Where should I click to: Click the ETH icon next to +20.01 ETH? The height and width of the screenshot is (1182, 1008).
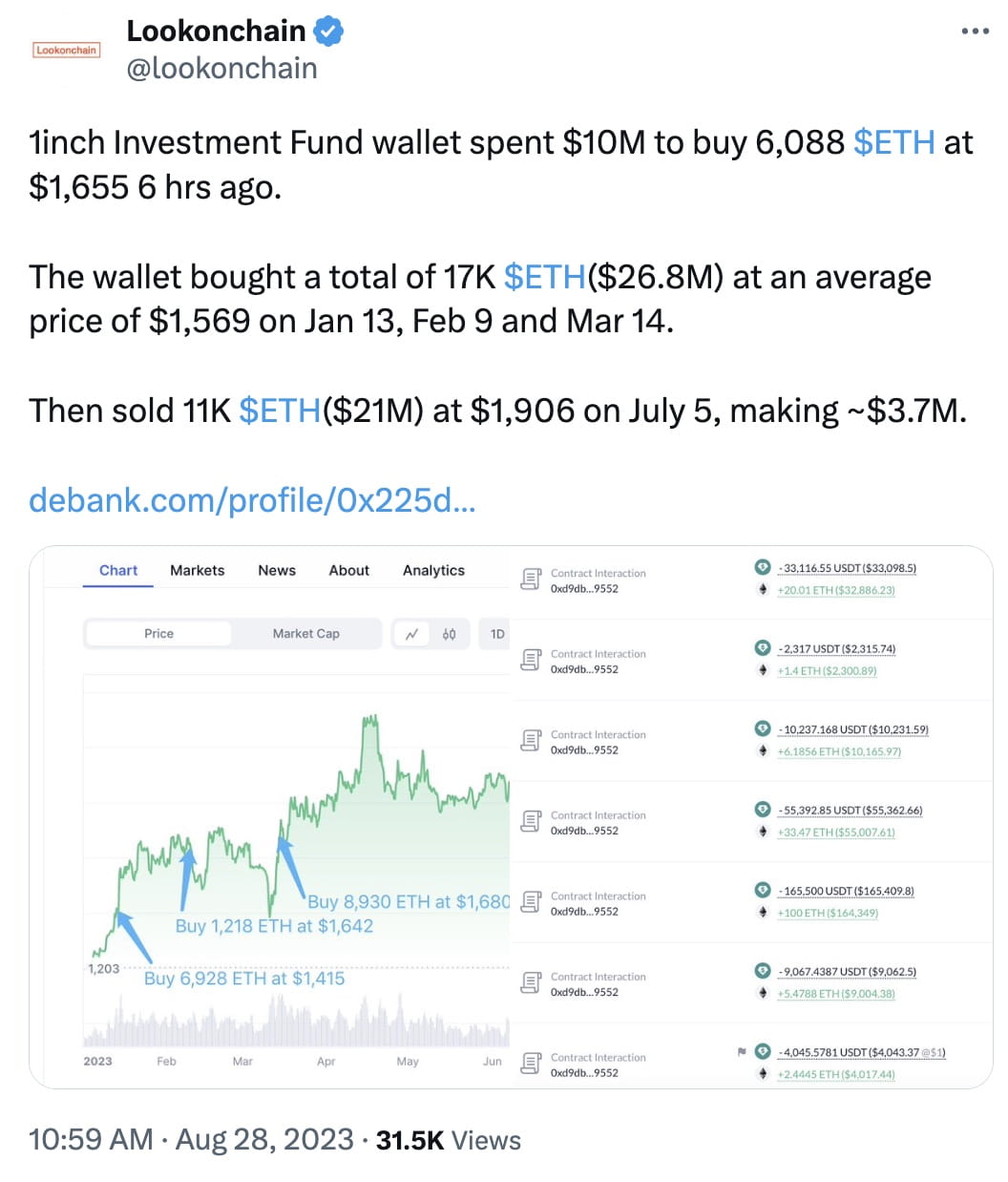[x=763, y=590]
